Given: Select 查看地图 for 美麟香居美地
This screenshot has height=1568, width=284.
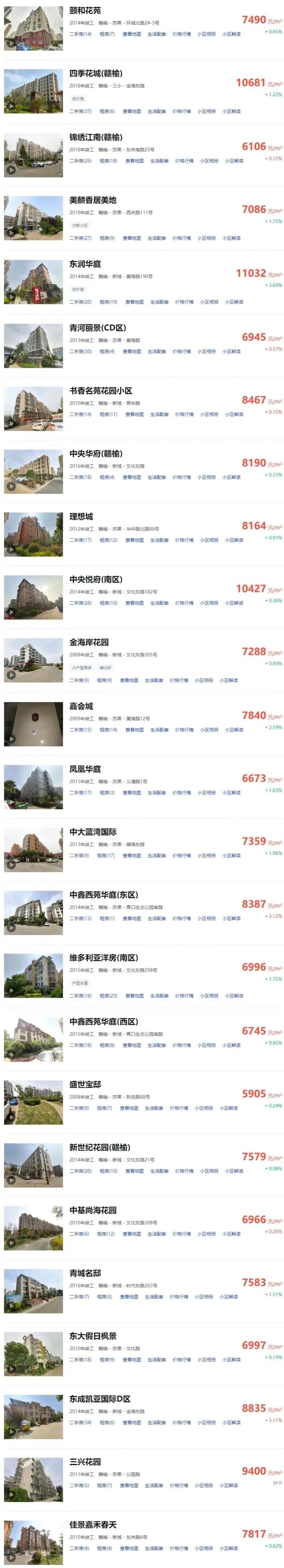Looking at the screenshot, I should (132, 238).
